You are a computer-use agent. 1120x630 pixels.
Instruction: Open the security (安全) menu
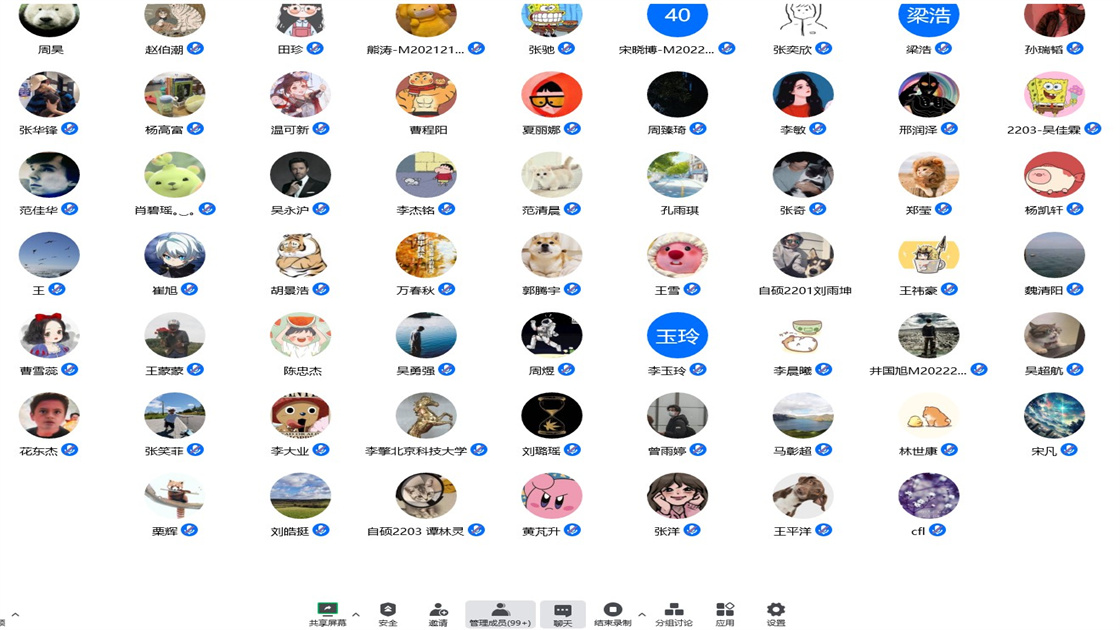point(388,613)
